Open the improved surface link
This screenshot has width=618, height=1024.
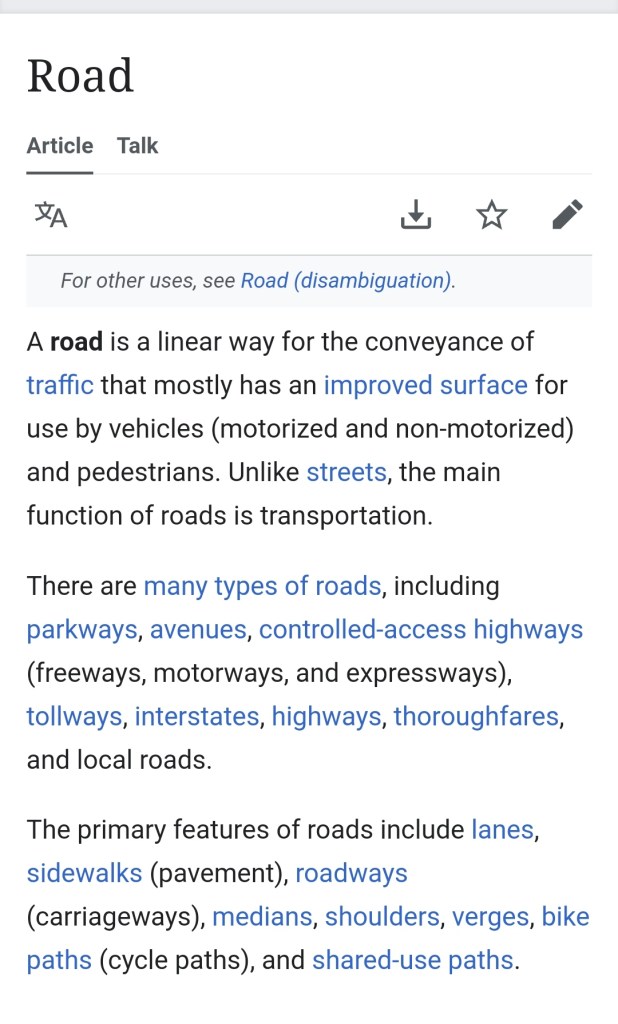pos(425,385)
